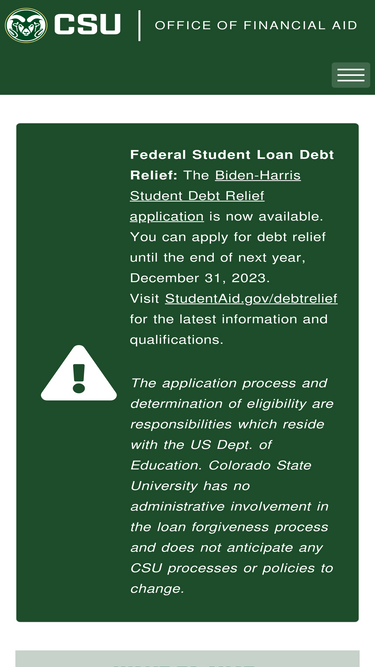Go to the CSU home logo link
This screenshot has height=667, width=375.
click(x=63, y=25)
